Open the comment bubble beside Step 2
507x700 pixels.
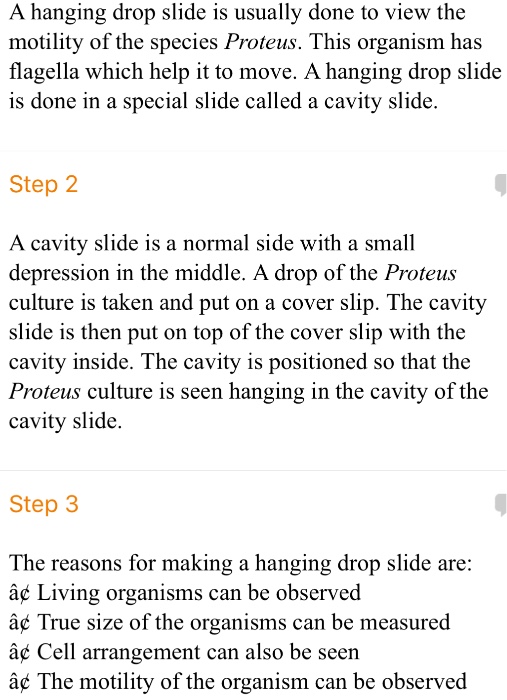point(501,185)
